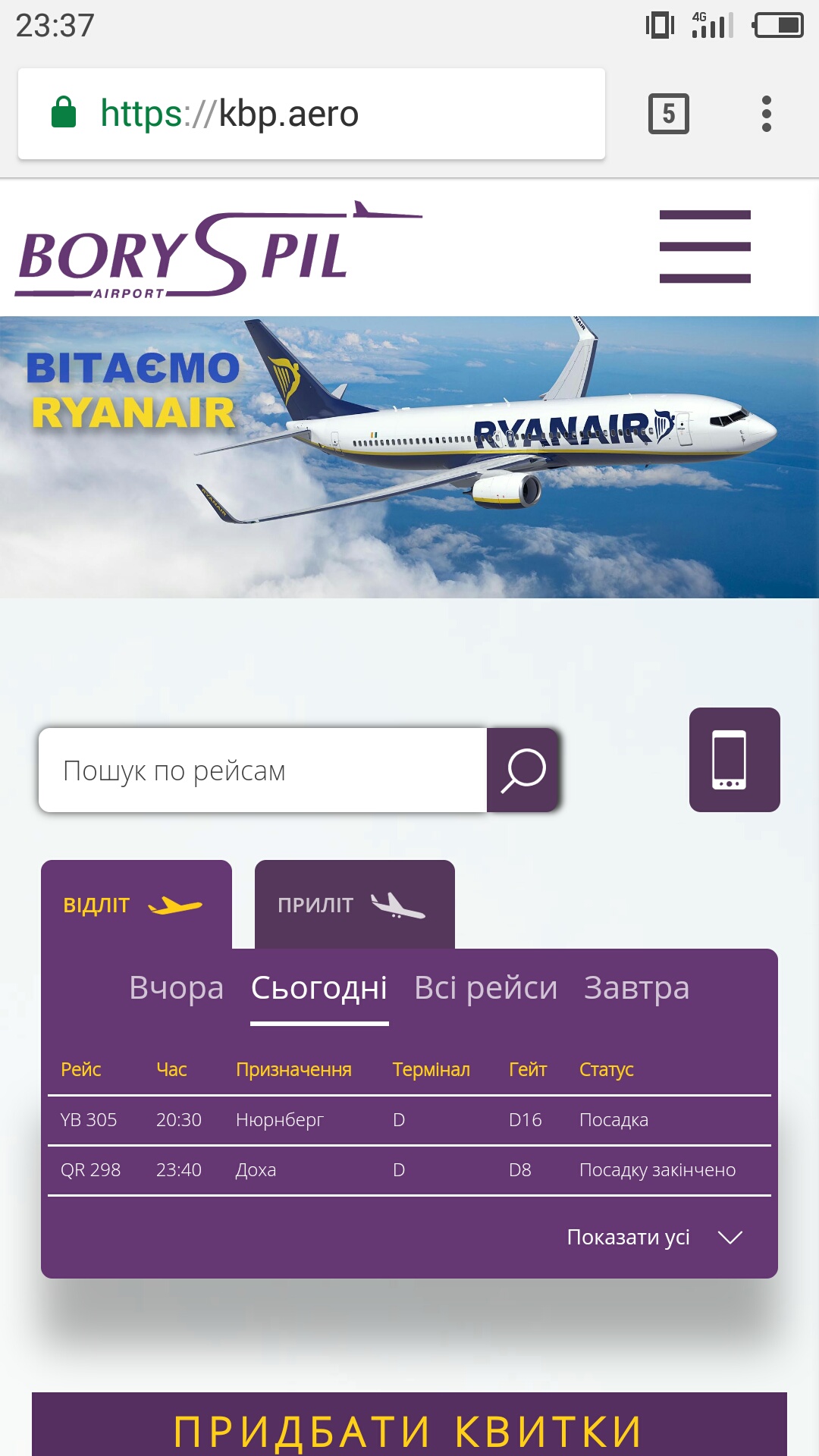Open the mobile phone icon button
The width and height of the screenshot is (819, 1456).
click(734, 760)
